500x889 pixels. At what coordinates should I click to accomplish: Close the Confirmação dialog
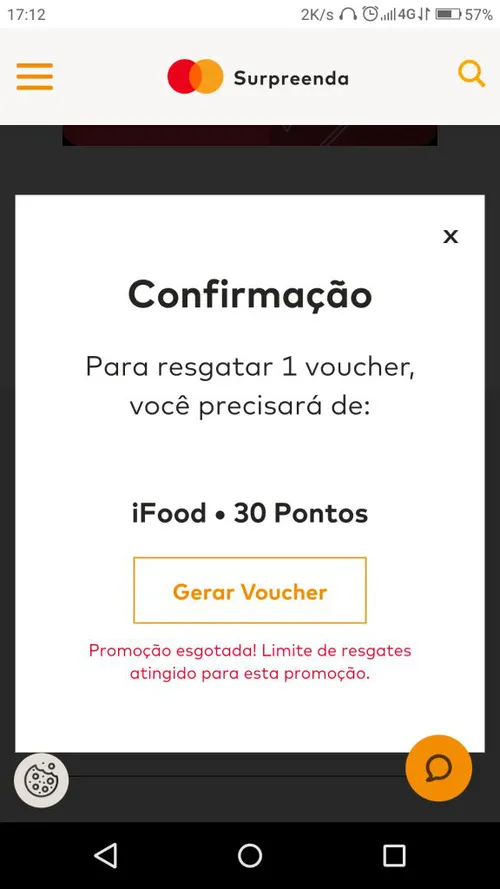coord(451,236)
